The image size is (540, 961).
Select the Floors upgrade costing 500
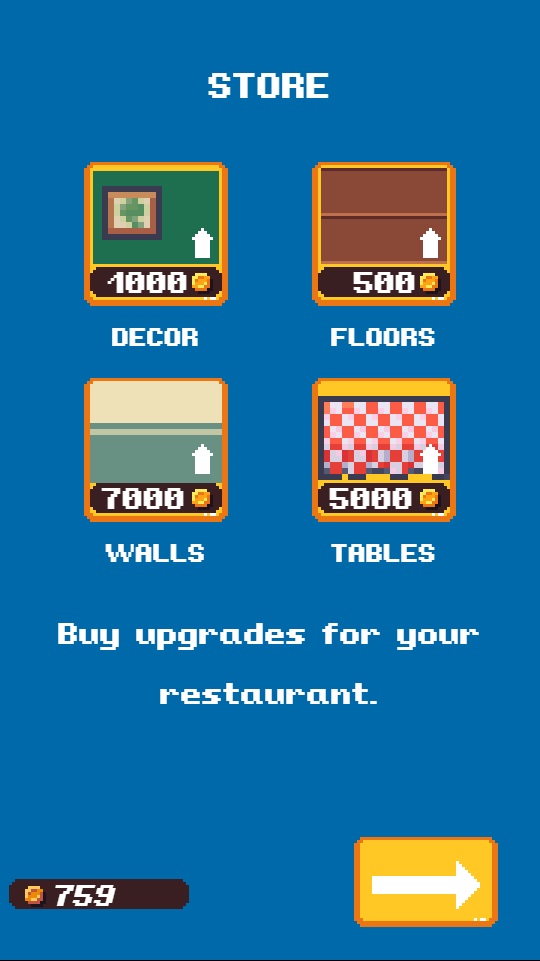384,234
